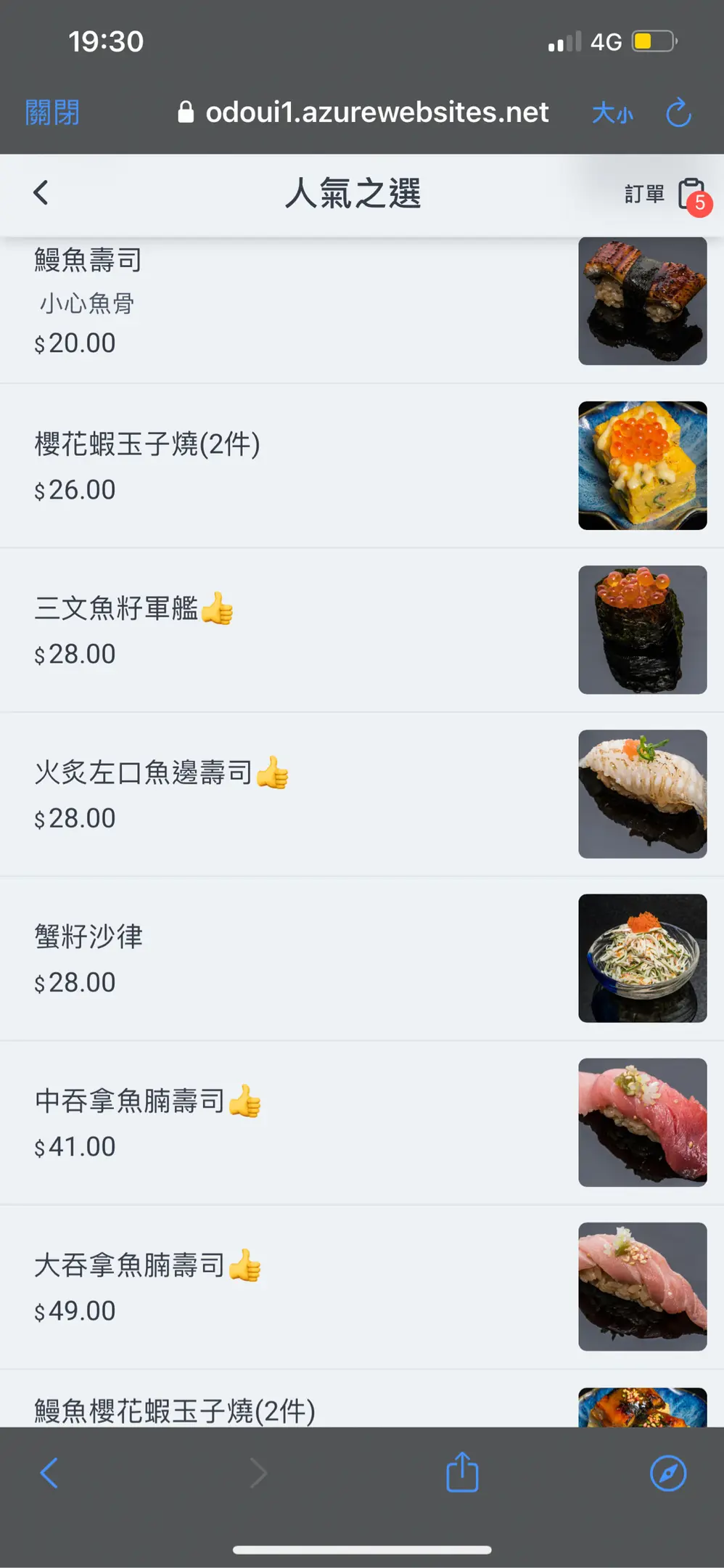Reload the web page
The image size is (724, 1568).
tap(678, 113)
